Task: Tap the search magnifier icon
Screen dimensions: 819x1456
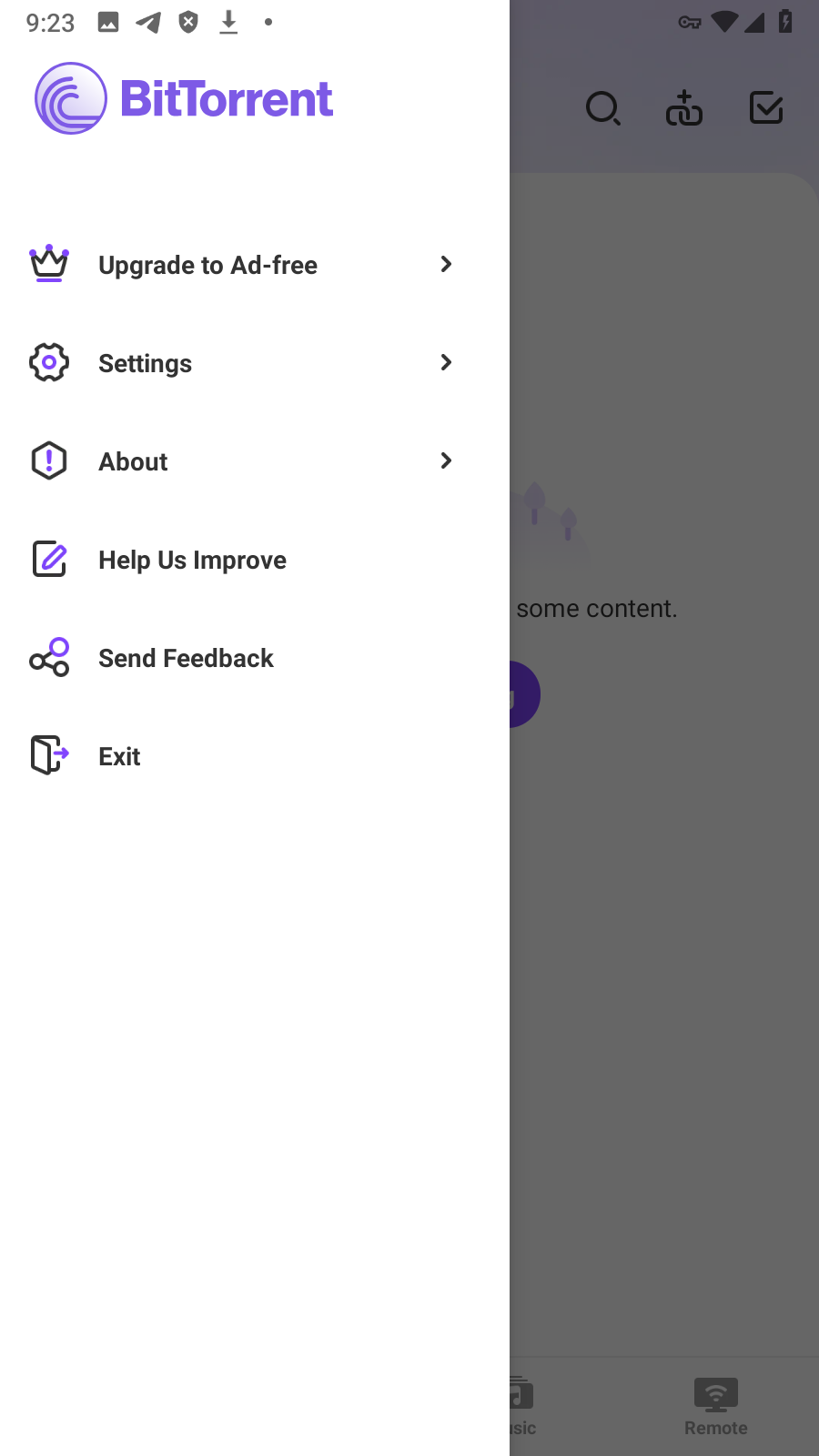Action: click(x=602, y=108)
